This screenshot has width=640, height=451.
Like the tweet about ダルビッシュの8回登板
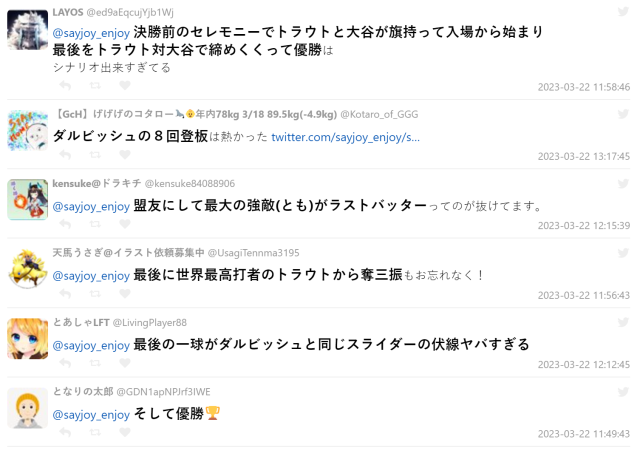(124, 155)
